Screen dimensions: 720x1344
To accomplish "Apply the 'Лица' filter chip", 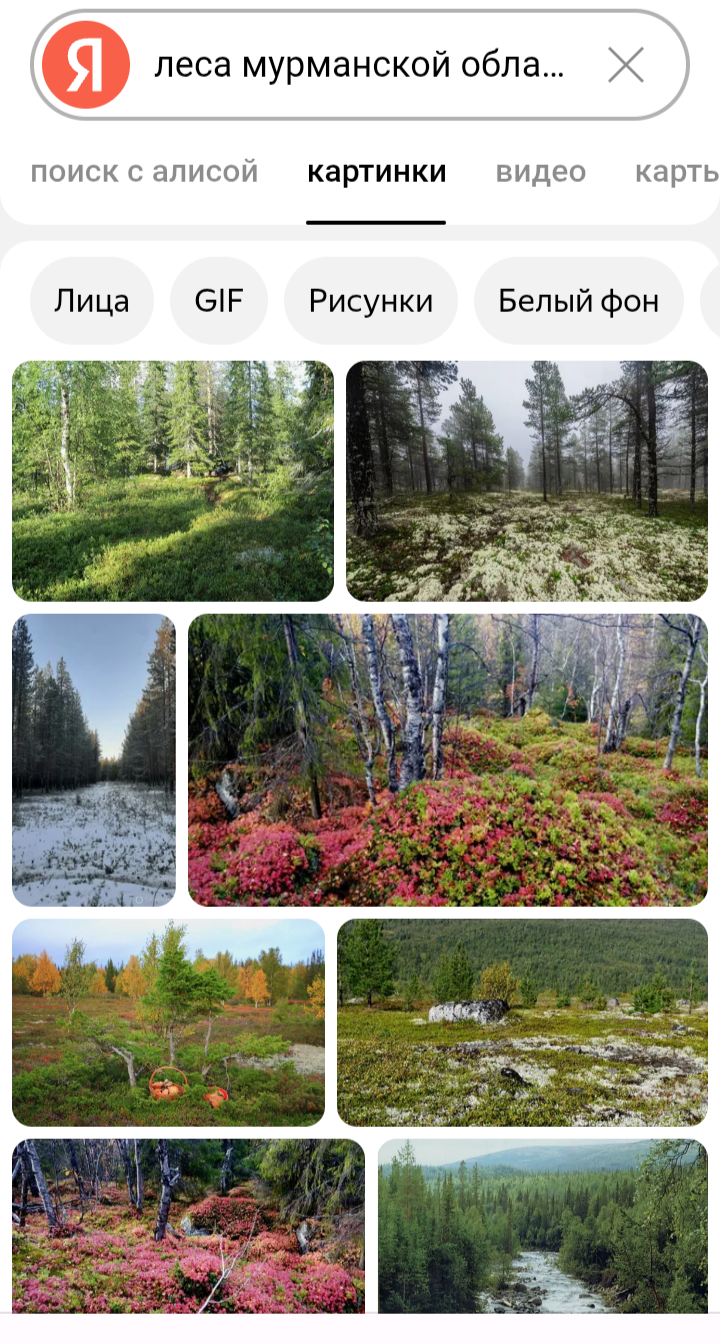I will (92, 301).
